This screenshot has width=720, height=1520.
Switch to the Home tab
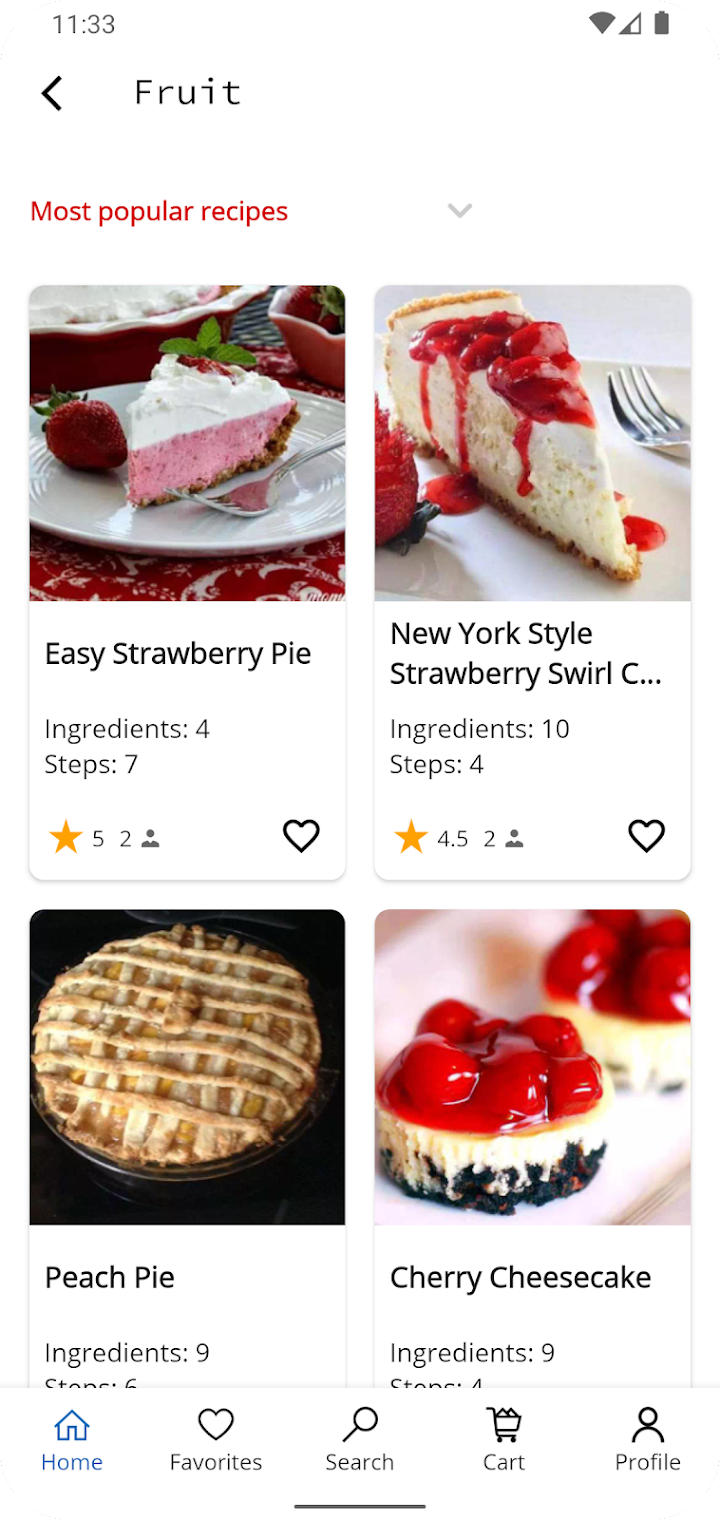click(72, 1440)
